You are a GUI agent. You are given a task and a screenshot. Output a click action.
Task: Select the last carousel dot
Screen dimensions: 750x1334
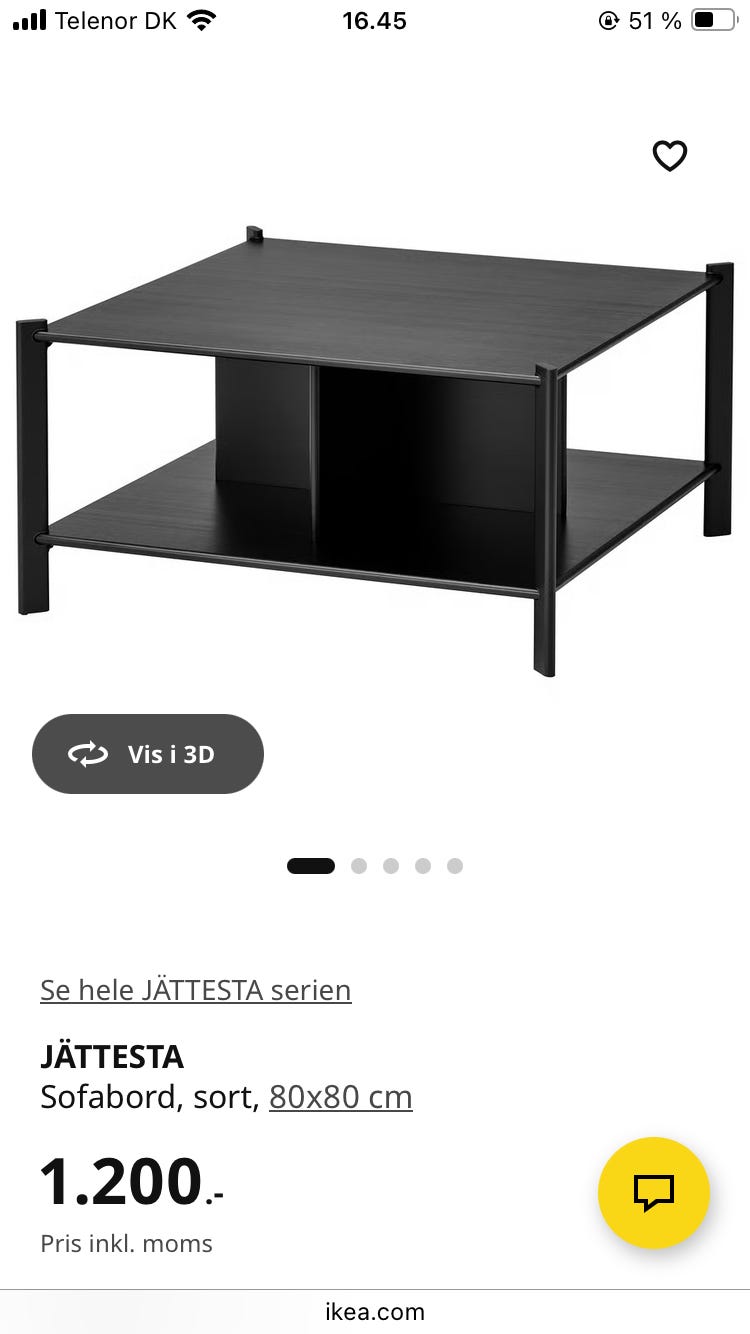455,865
